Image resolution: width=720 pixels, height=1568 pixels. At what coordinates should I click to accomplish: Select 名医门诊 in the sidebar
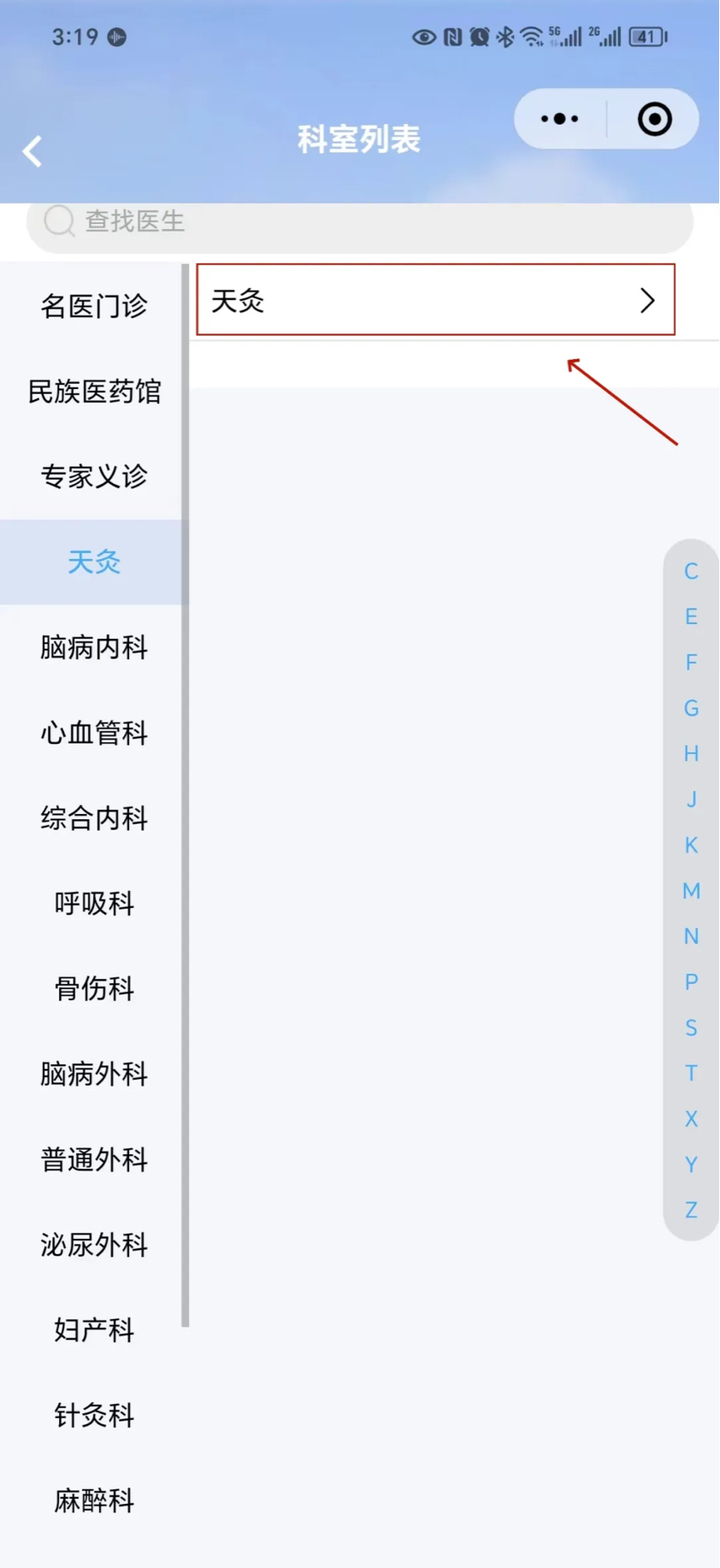pos(94,306)
